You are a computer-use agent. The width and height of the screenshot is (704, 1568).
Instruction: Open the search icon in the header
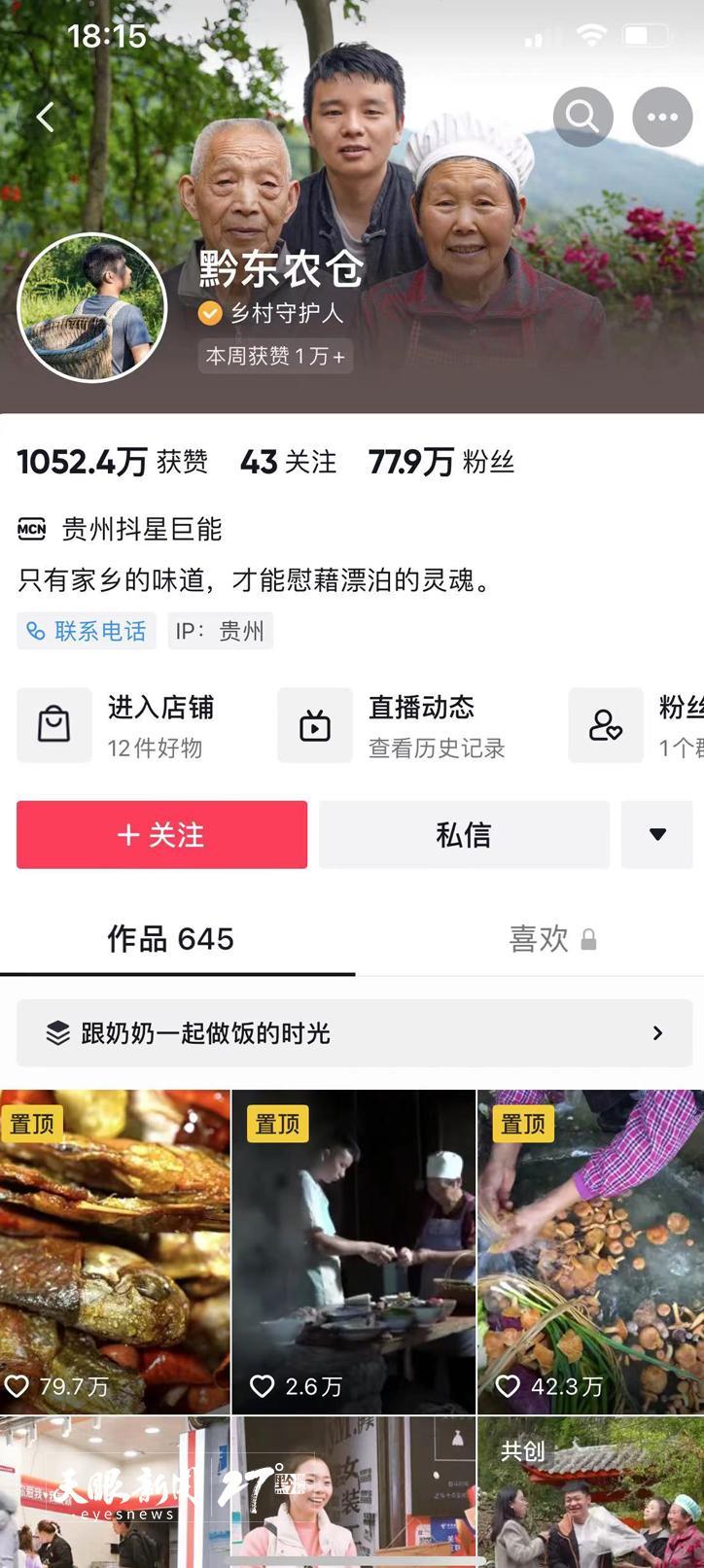click(x=582, y=117)
